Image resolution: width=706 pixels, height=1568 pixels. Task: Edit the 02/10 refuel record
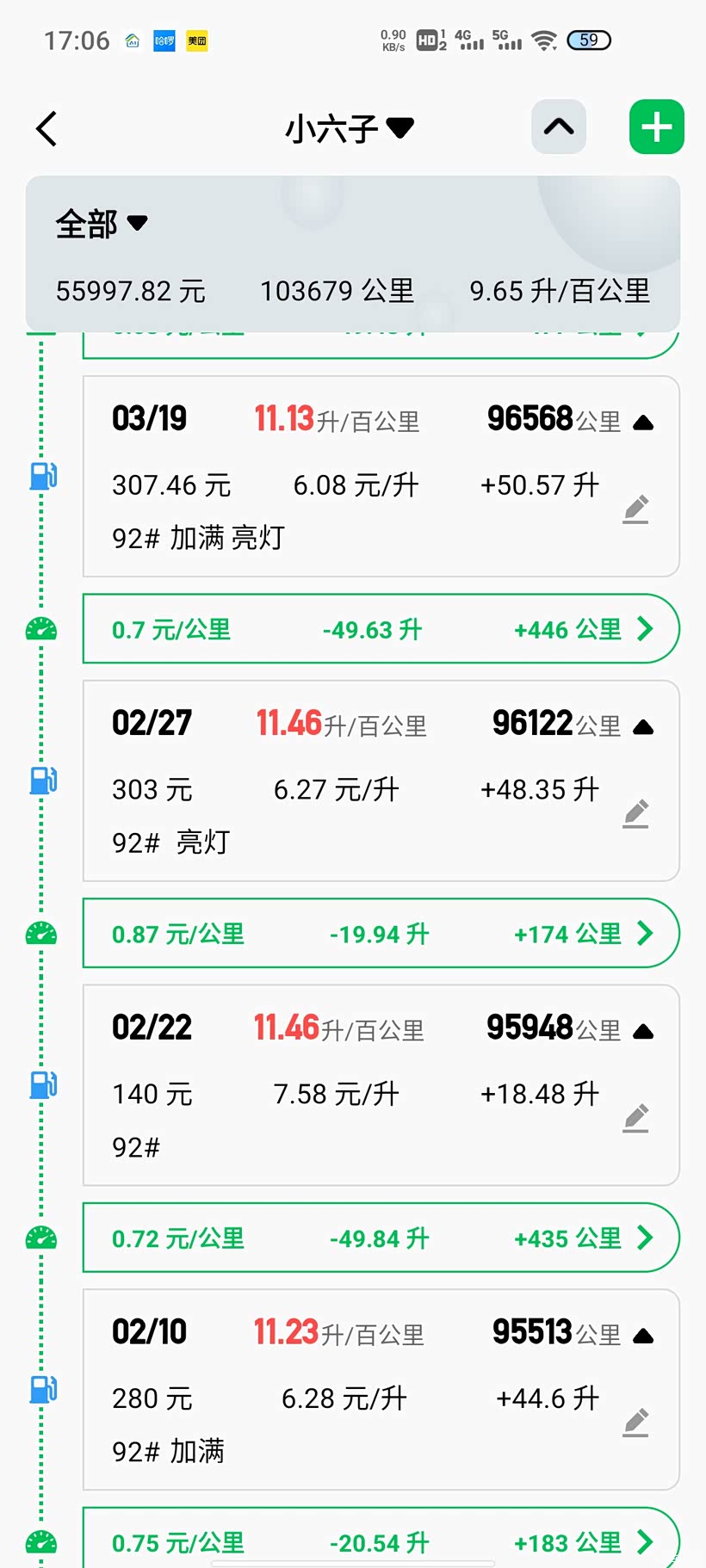pos(635,1423)
